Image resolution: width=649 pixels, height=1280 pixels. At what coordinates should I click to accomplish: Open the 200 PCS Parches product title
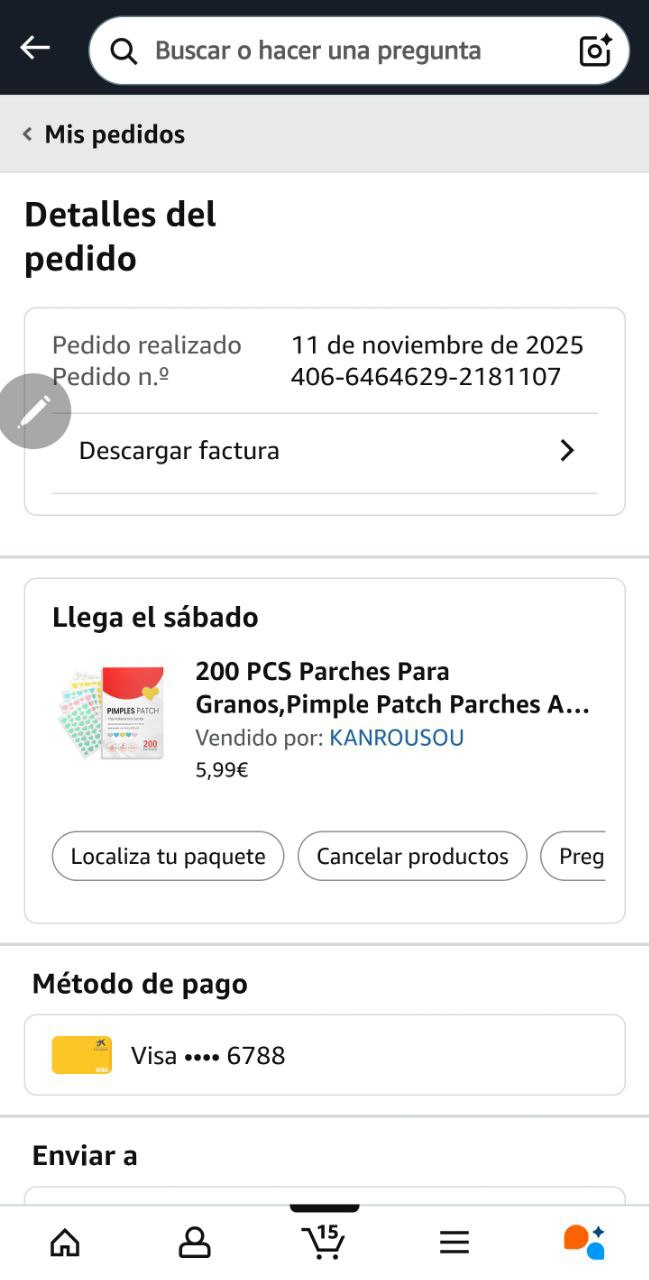[x=393, y=688]
